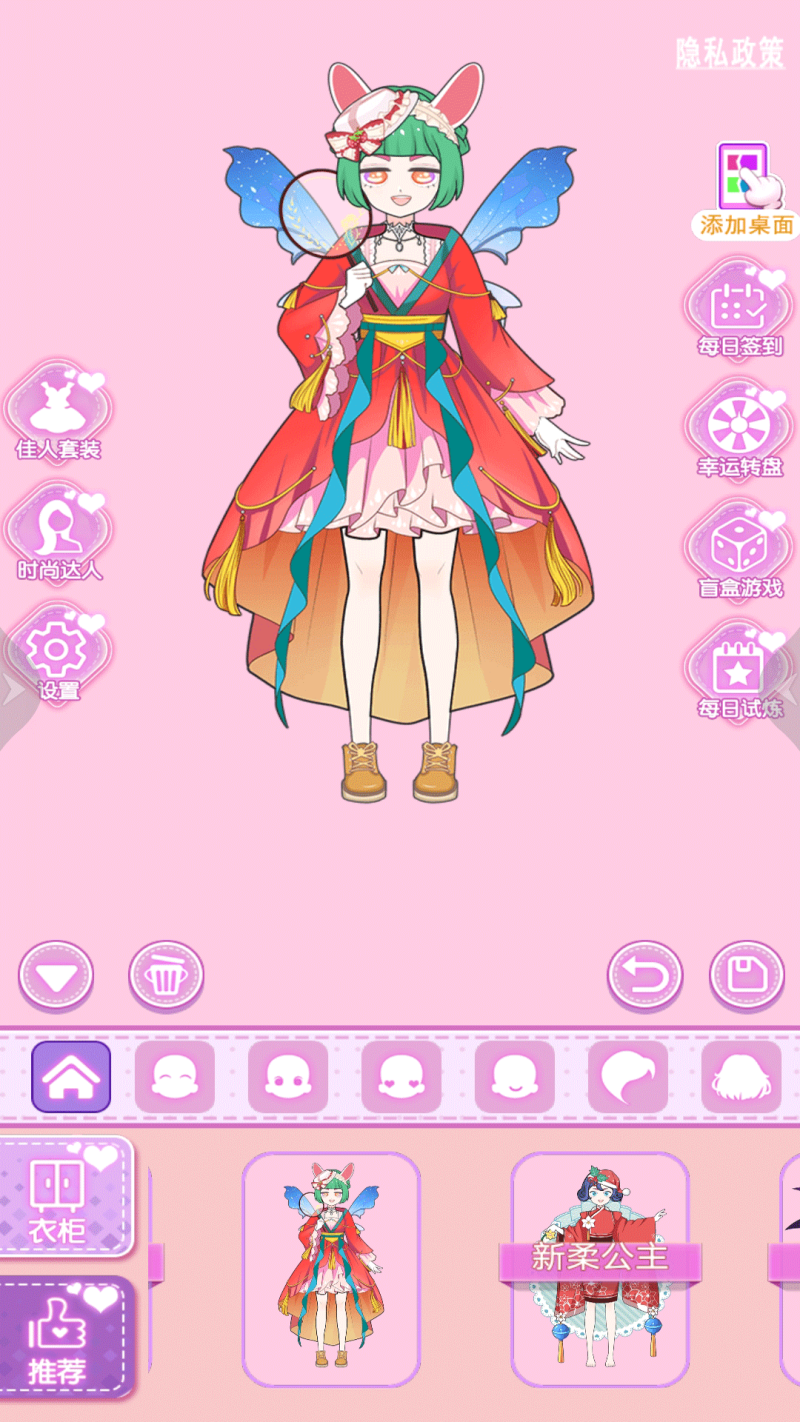
Task: Undo the last change
Action: [x=645, y=975]
